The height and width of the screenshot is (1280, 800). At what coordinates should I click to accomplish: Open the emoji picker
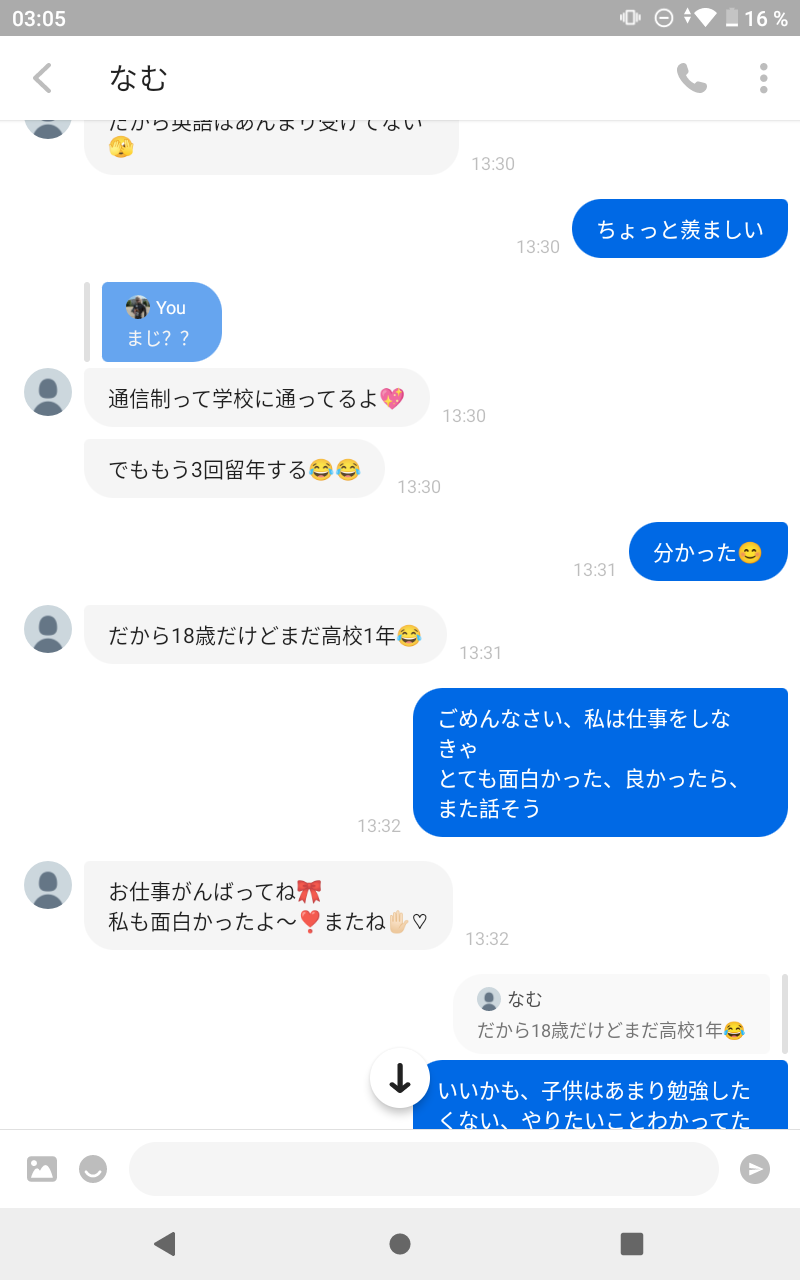coord(93,1168)
